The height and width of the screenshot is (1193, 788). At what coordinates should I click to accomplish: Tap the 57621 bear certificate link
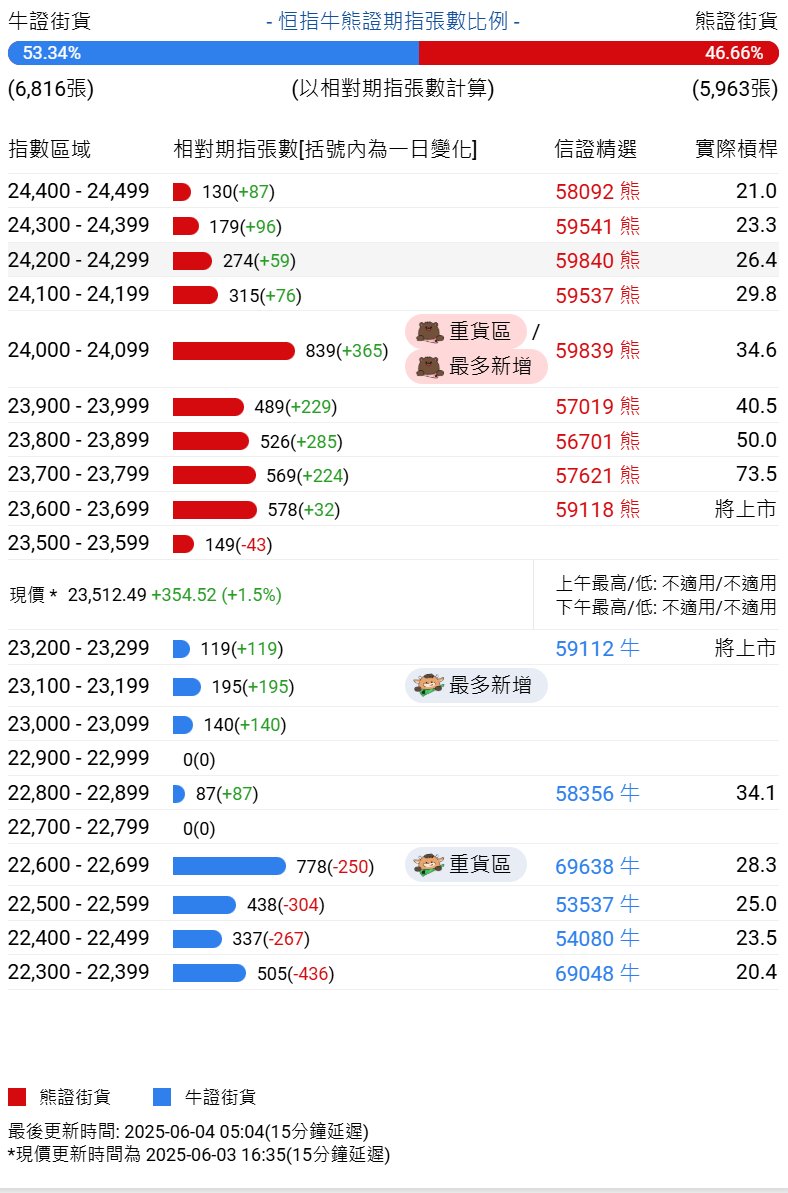point(597,474)
